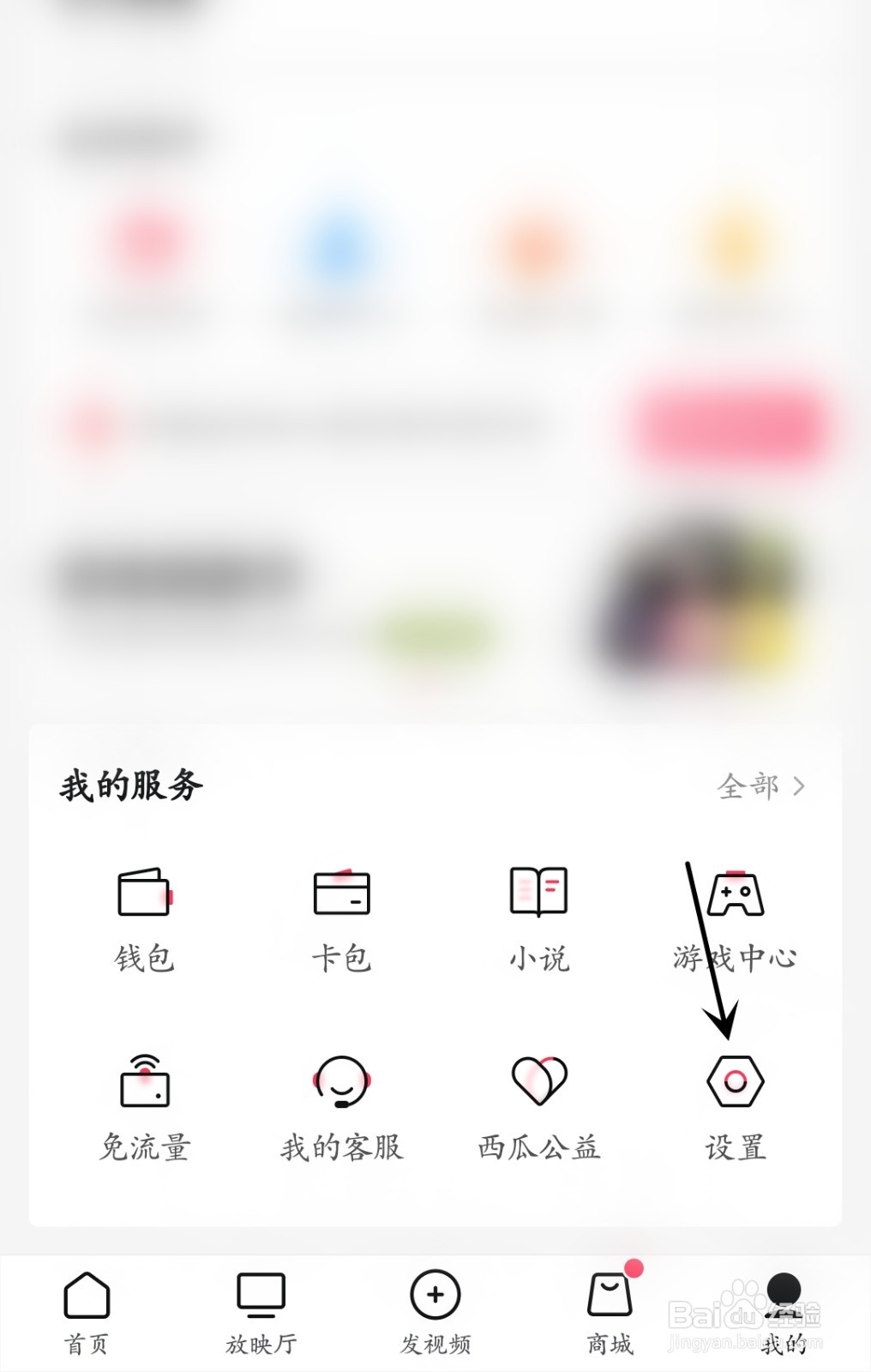Open 设置 (Settings) in My Services
Viewport: 871px width, 1372px height.
pyautogui.click(x=736, y=1146)
